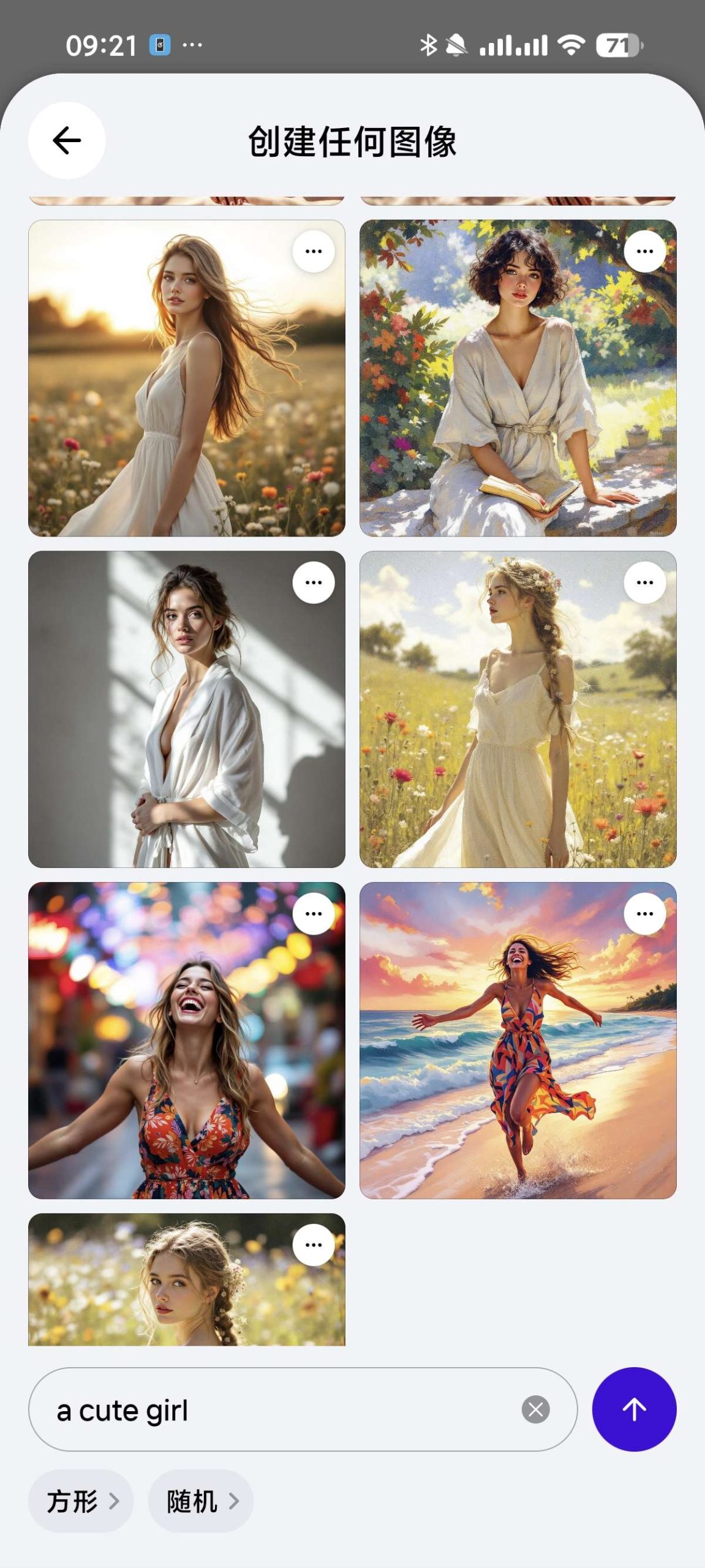
Task: Expand the 方形 aspect ratio selector
Action: click(80, 1501)
